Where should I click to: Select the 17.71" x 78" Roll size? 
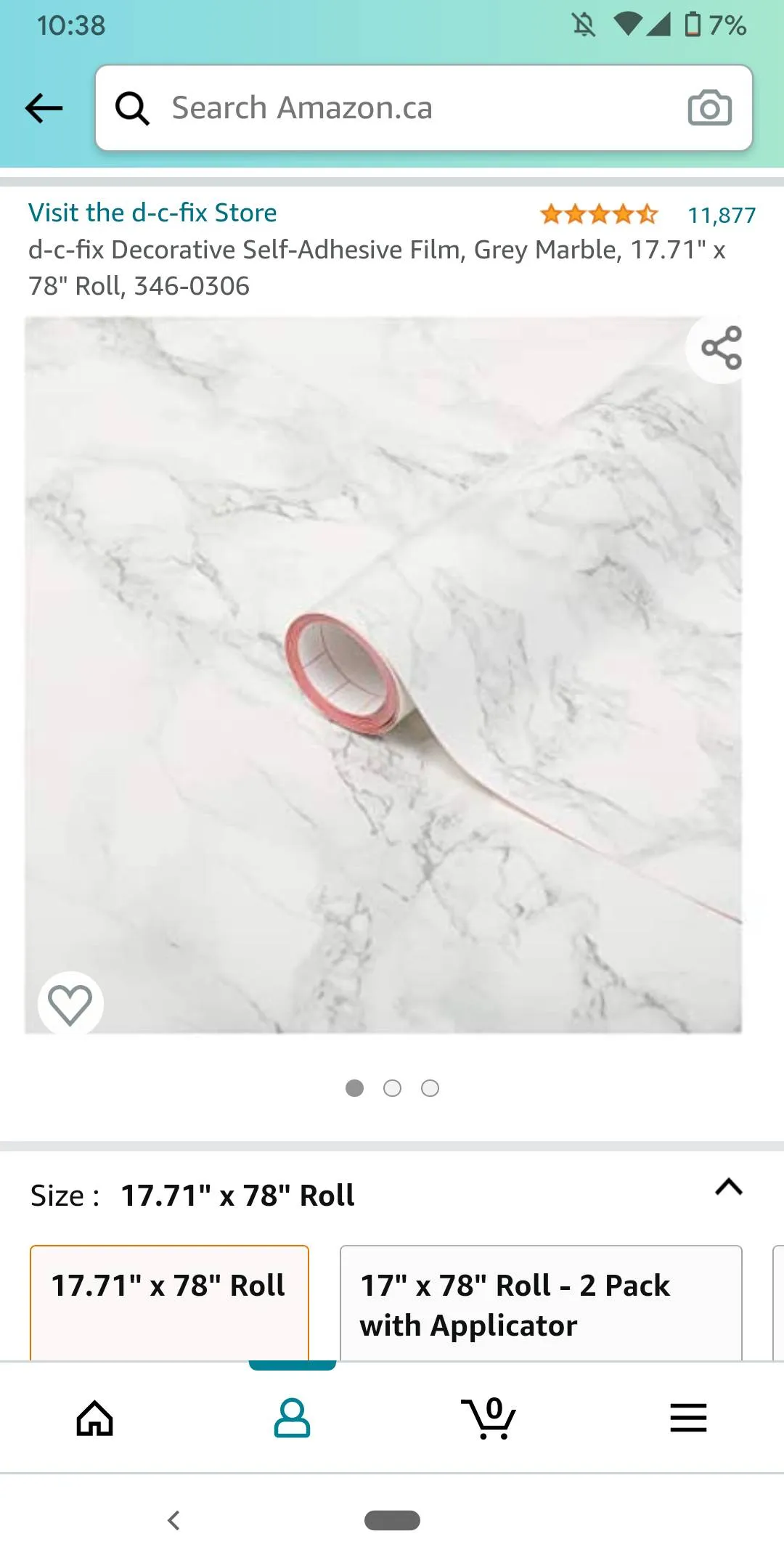click(169, 1299)
